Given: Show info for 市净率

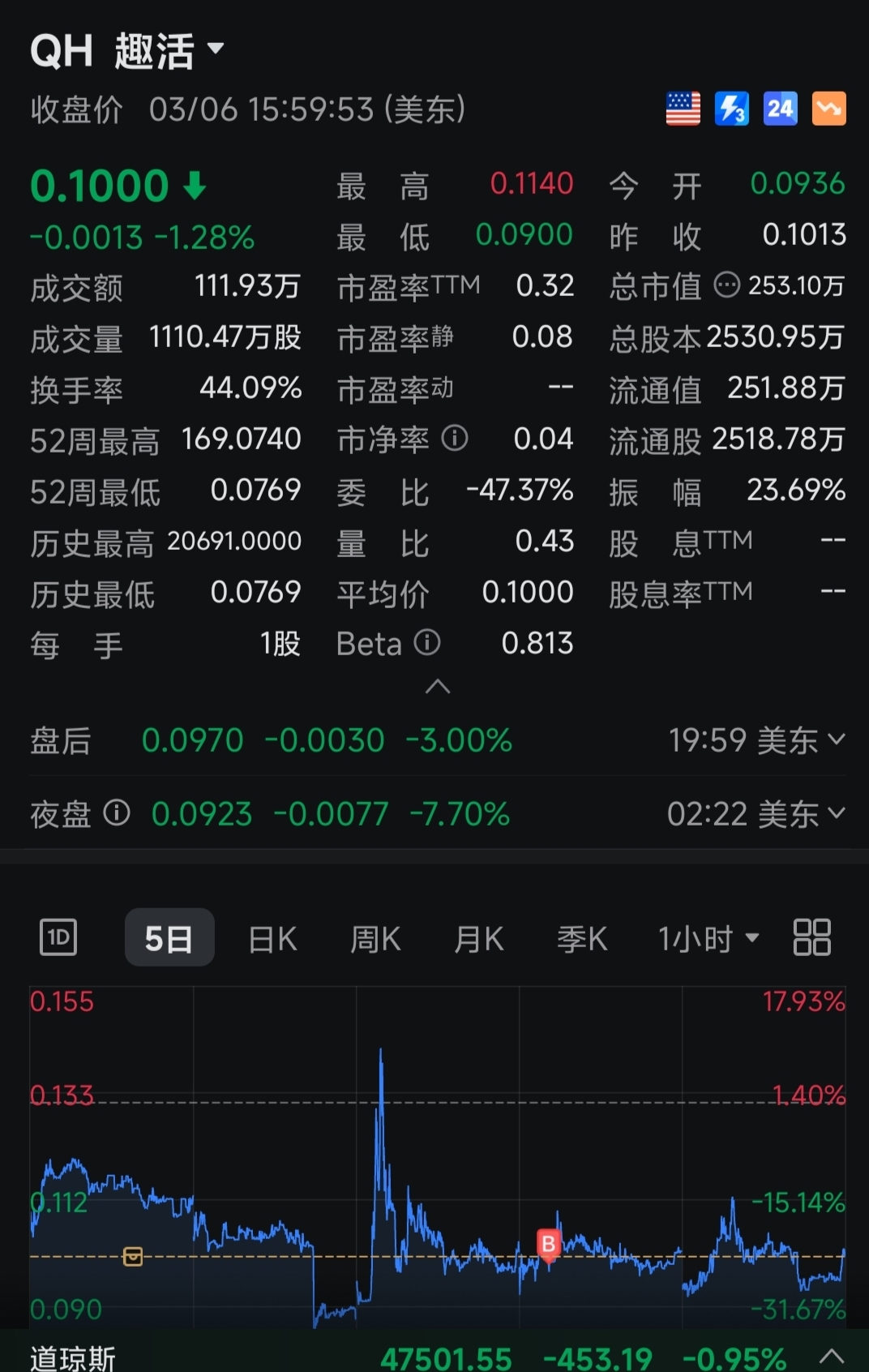Looking at the screenshot, I should [x=455, y=439].
